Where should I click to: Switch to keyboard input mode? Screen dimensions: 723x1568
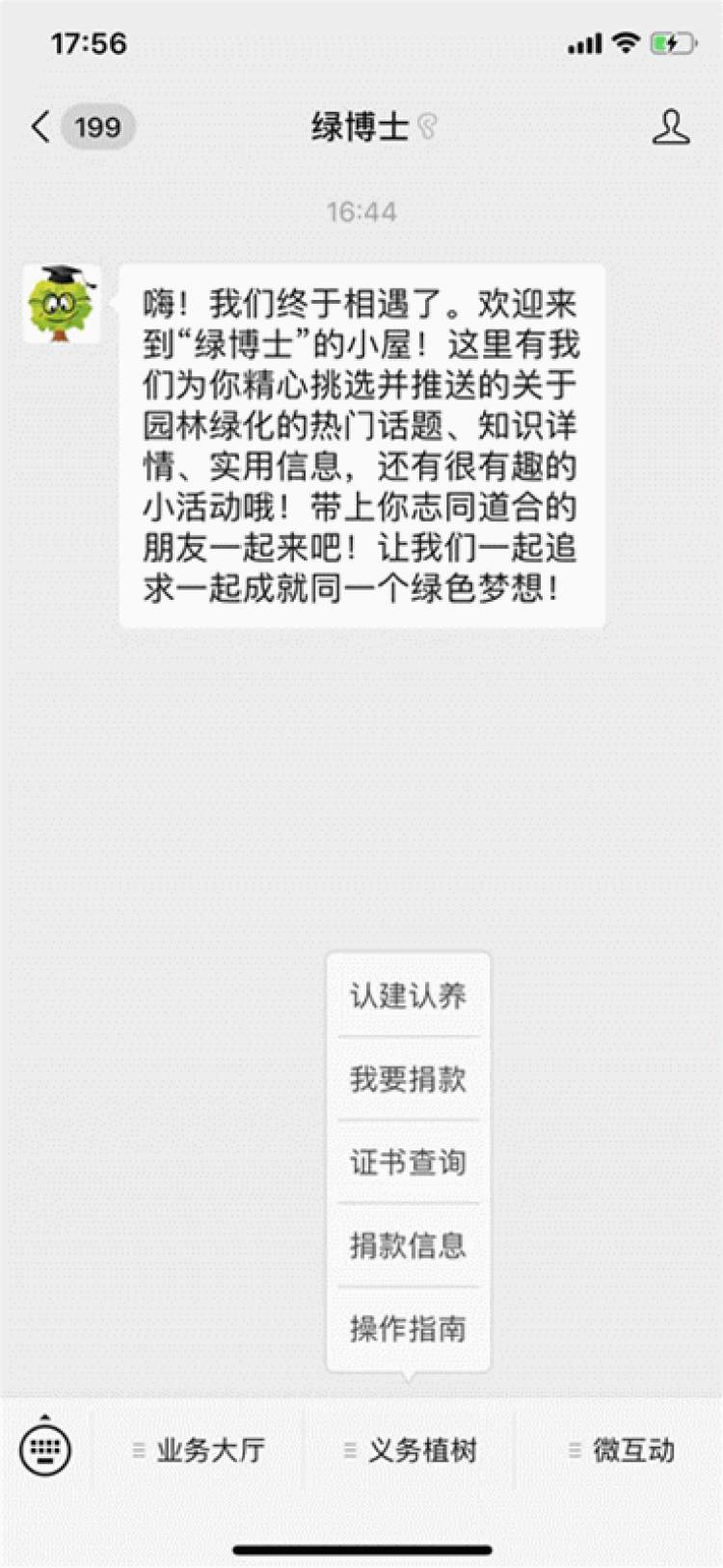pos(44,1447)
